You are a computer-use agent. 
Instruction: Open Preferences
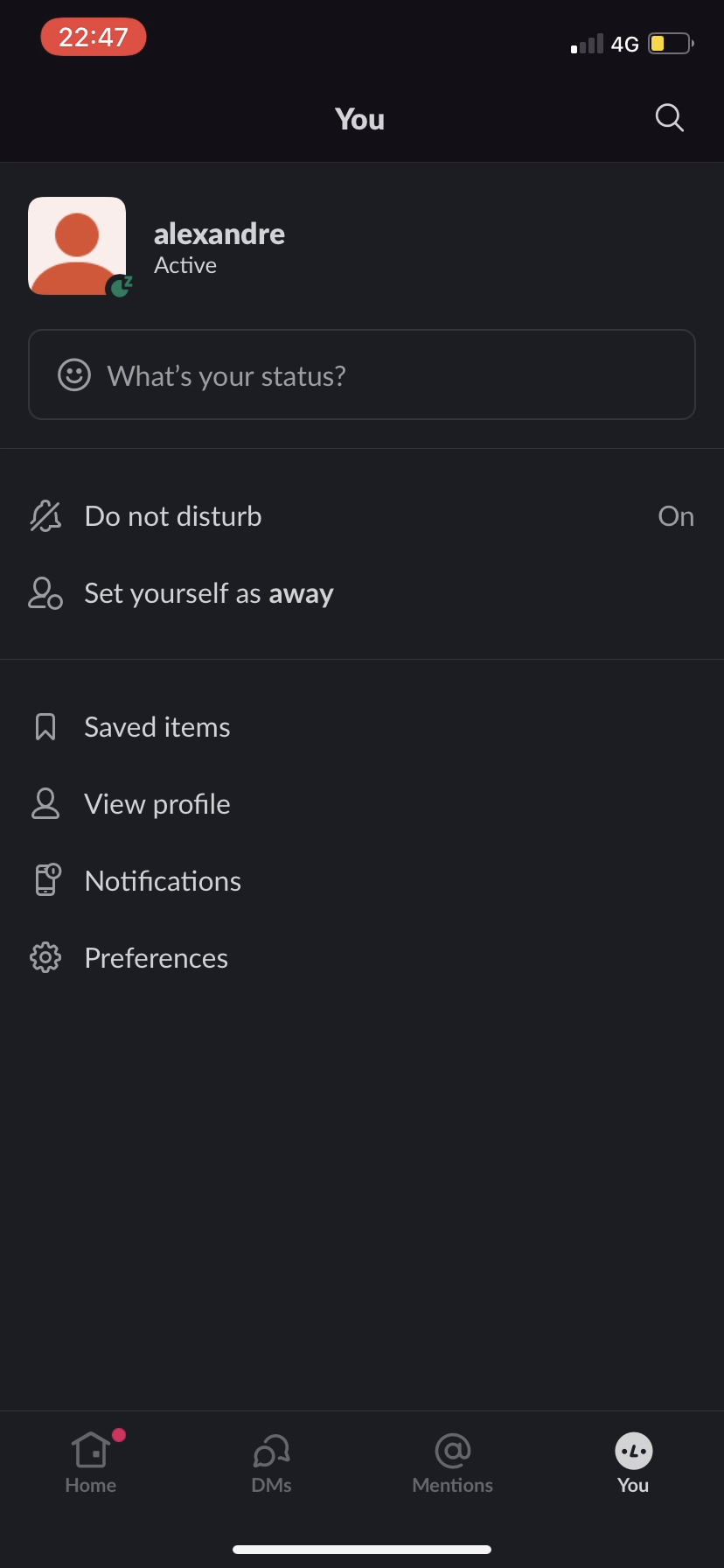tap(156, 956)
